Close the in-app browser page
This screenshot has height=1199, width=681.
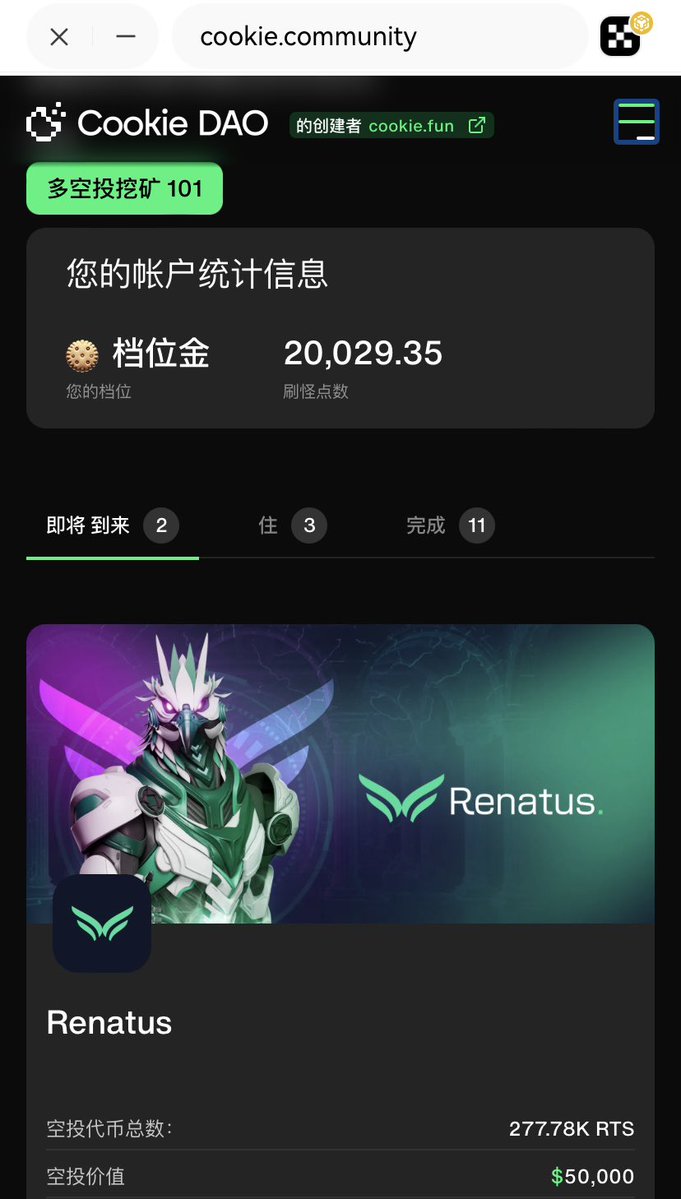point(59,37)
